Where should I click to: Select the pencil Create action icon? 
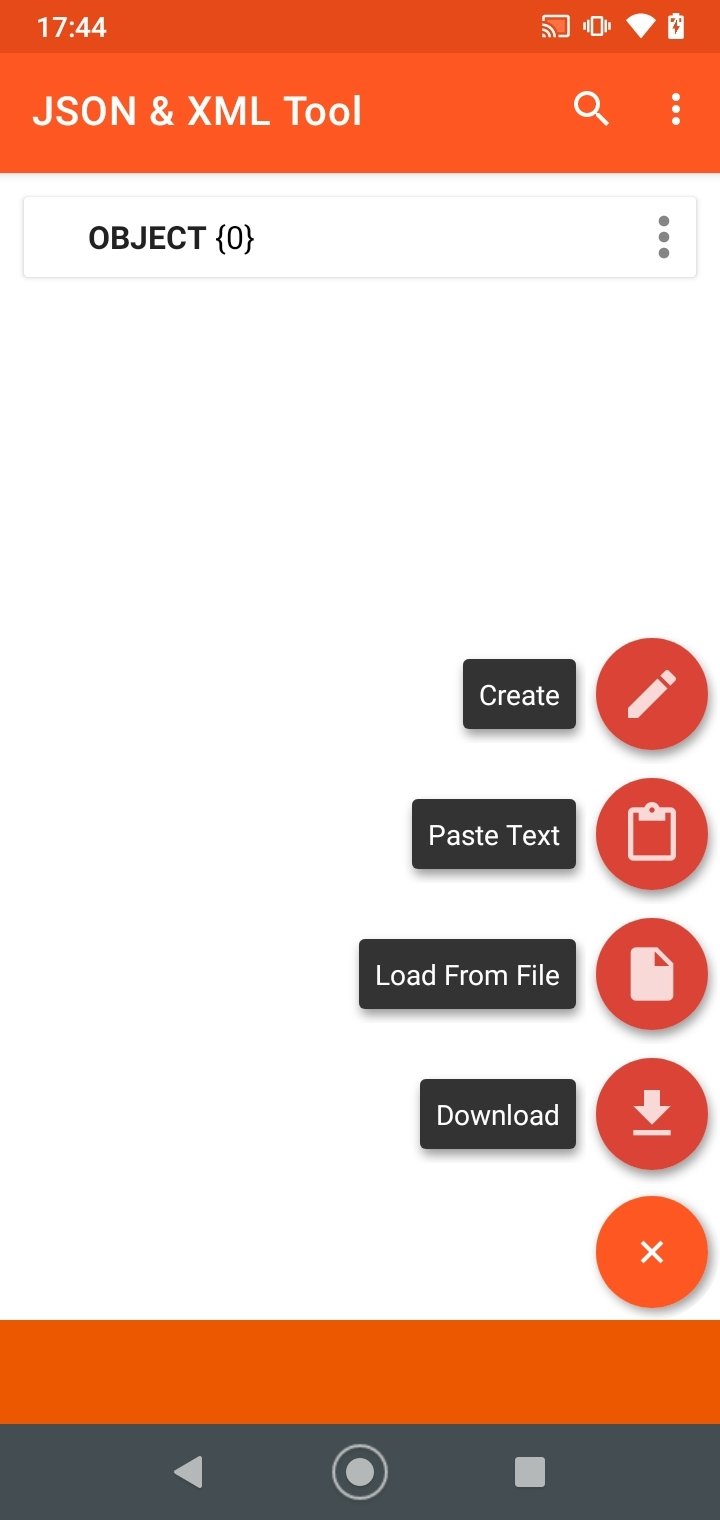pos(651,694)
